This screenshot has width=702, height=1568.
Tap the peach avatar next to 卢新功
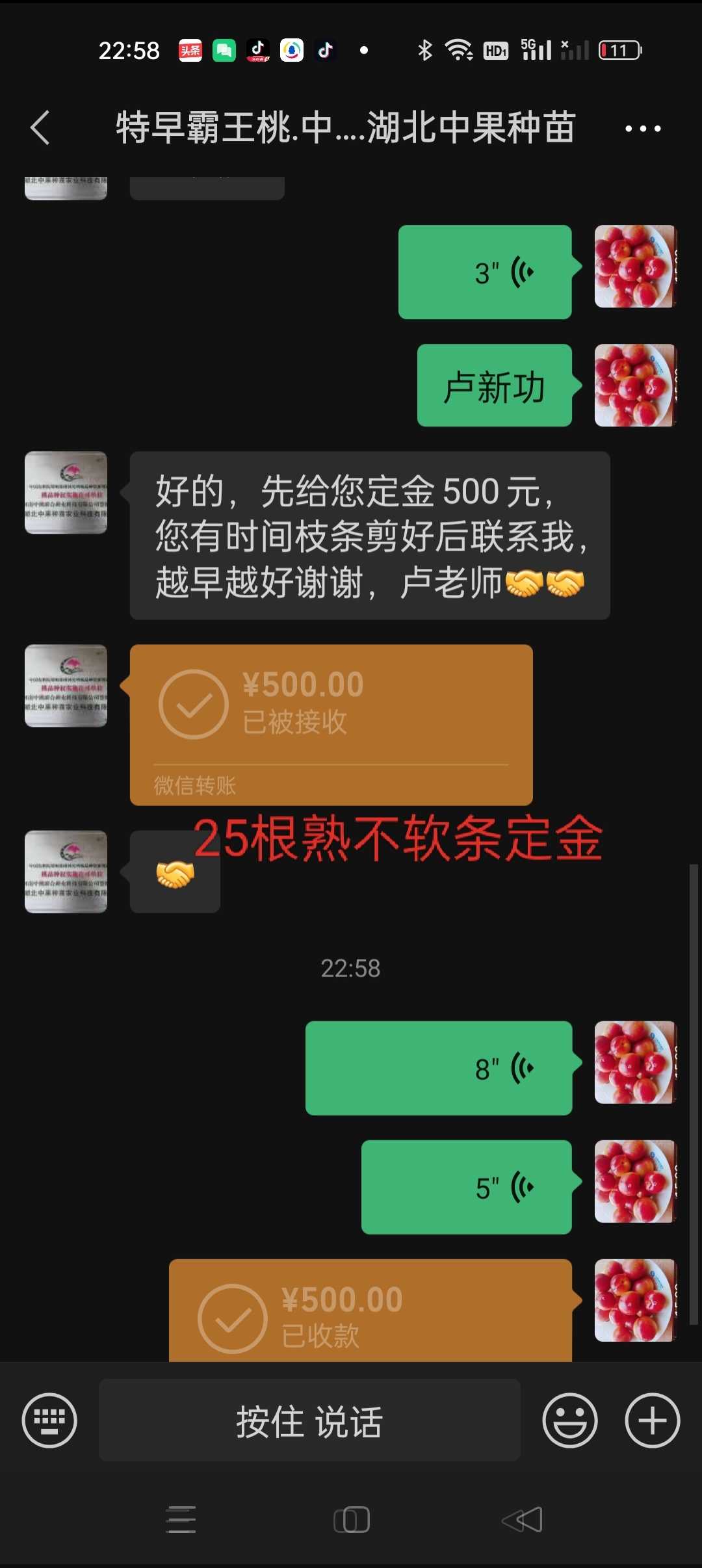click(x=636, y=385)
